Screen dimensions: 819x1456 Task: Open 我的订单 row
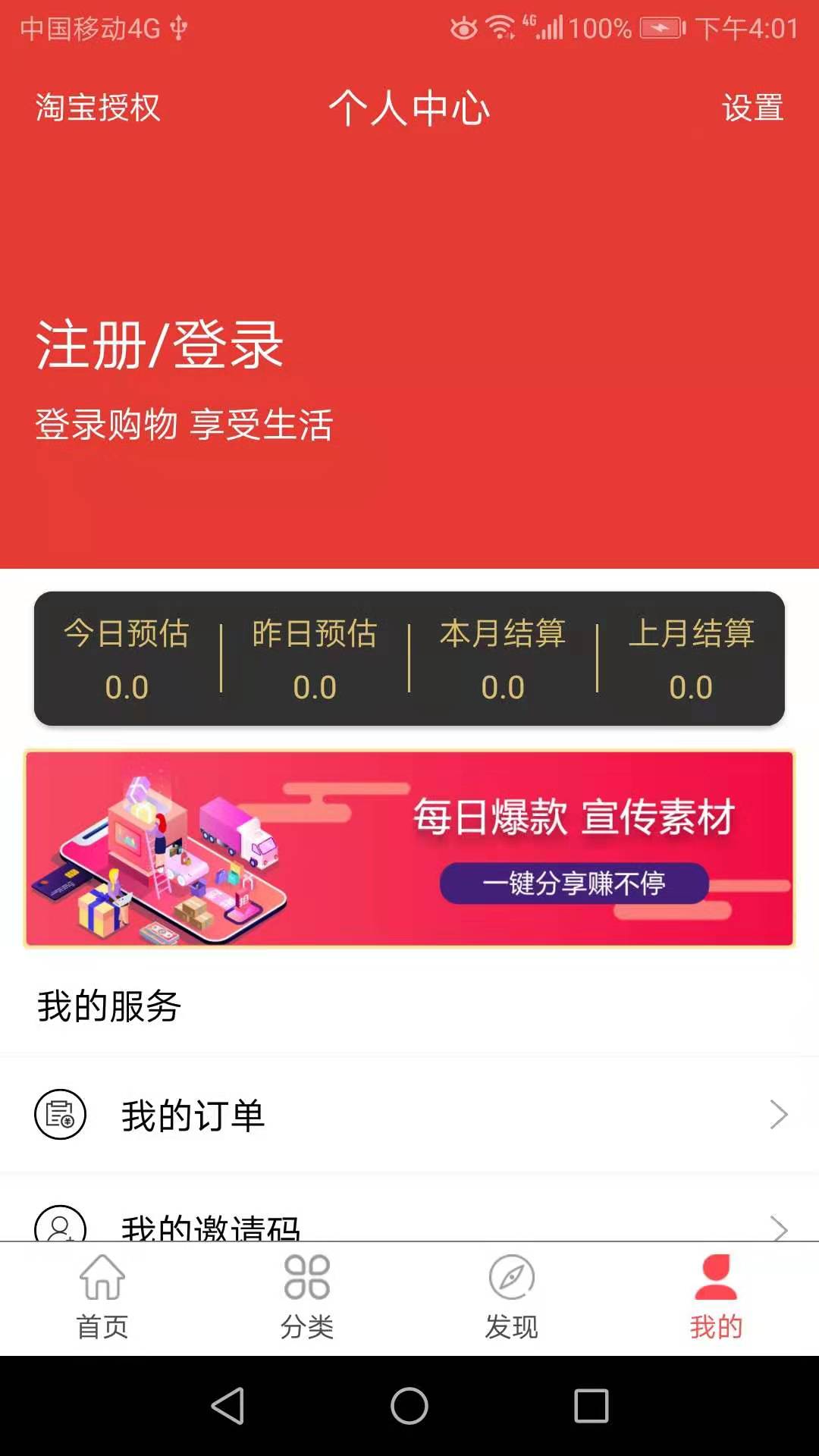pos(409,1115)
